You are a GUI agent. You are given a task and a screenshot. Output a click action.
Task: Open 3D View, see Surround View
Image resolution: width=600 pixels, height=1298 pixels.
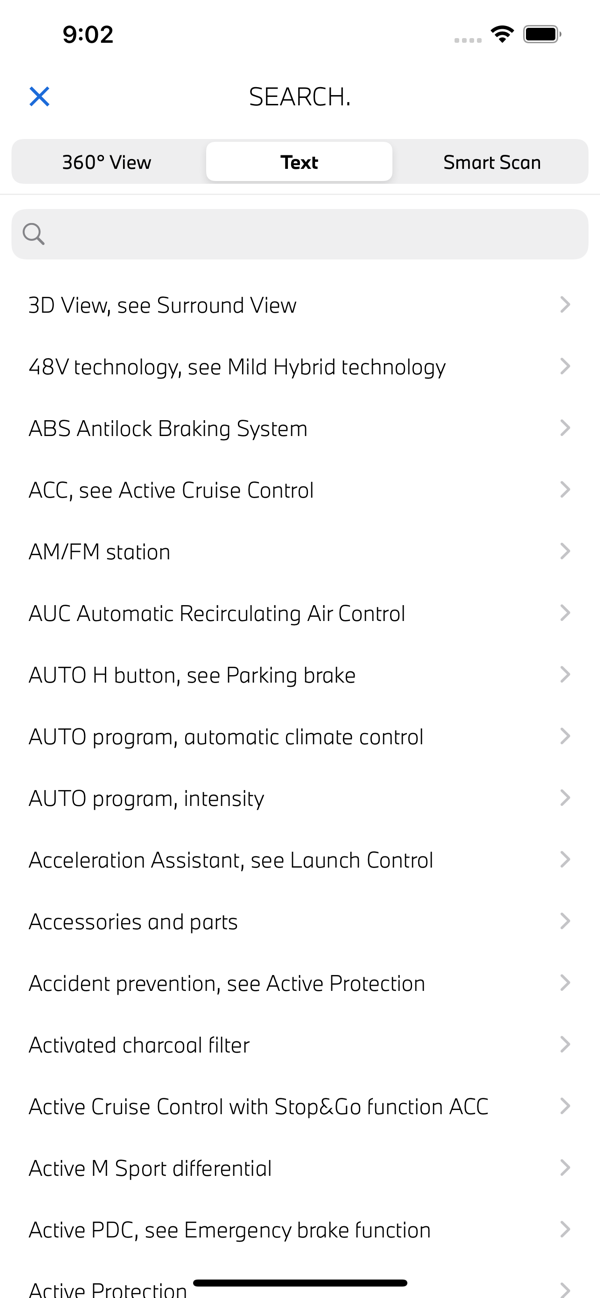click(x=300, y=305)
